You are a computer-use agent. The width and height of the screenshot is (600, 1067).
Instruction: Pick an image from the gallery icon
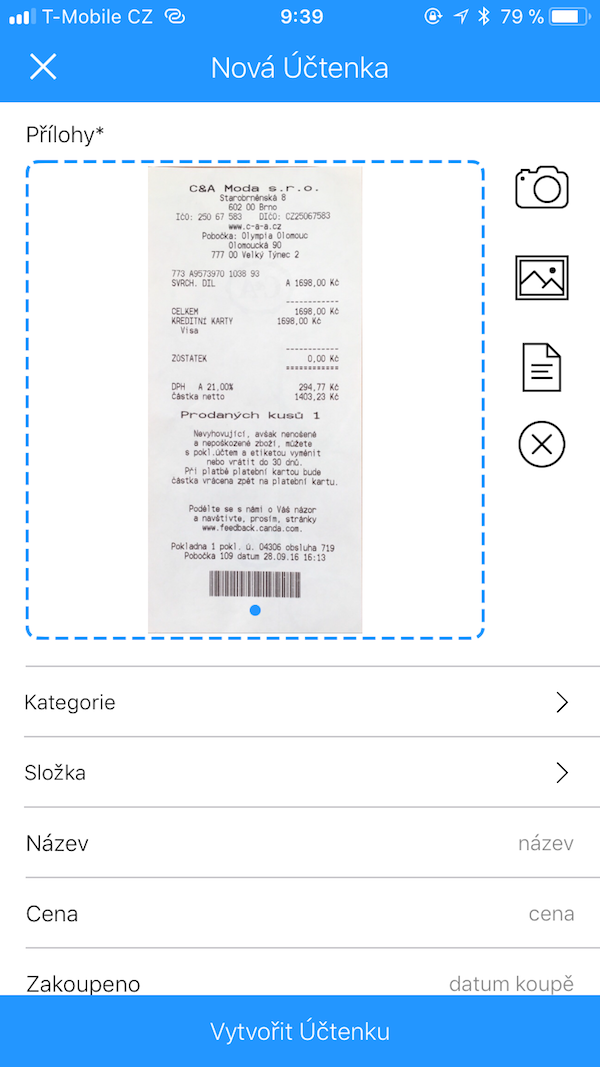[x=542, y=277]
